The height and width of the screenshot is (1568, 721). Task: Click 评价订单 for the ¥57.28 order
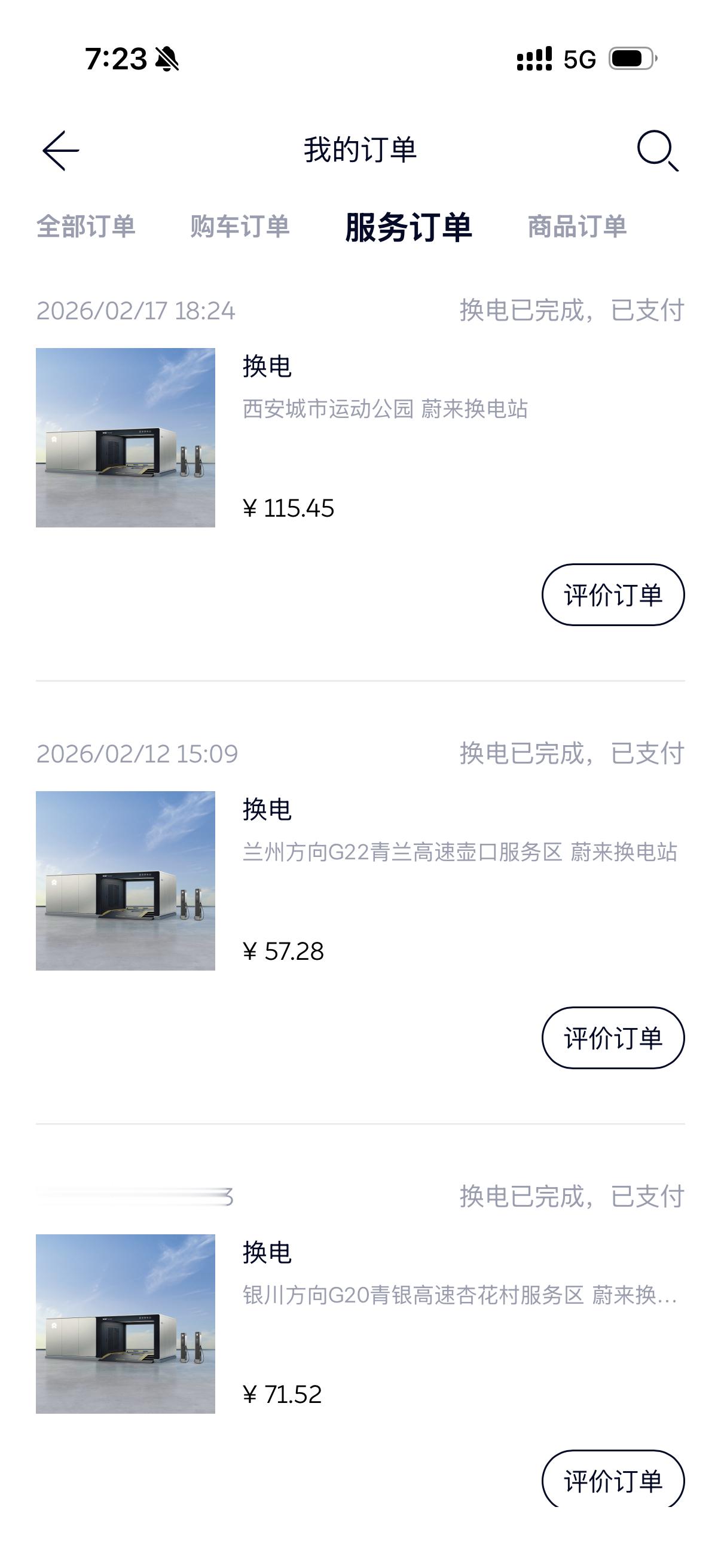point(612,1037)
